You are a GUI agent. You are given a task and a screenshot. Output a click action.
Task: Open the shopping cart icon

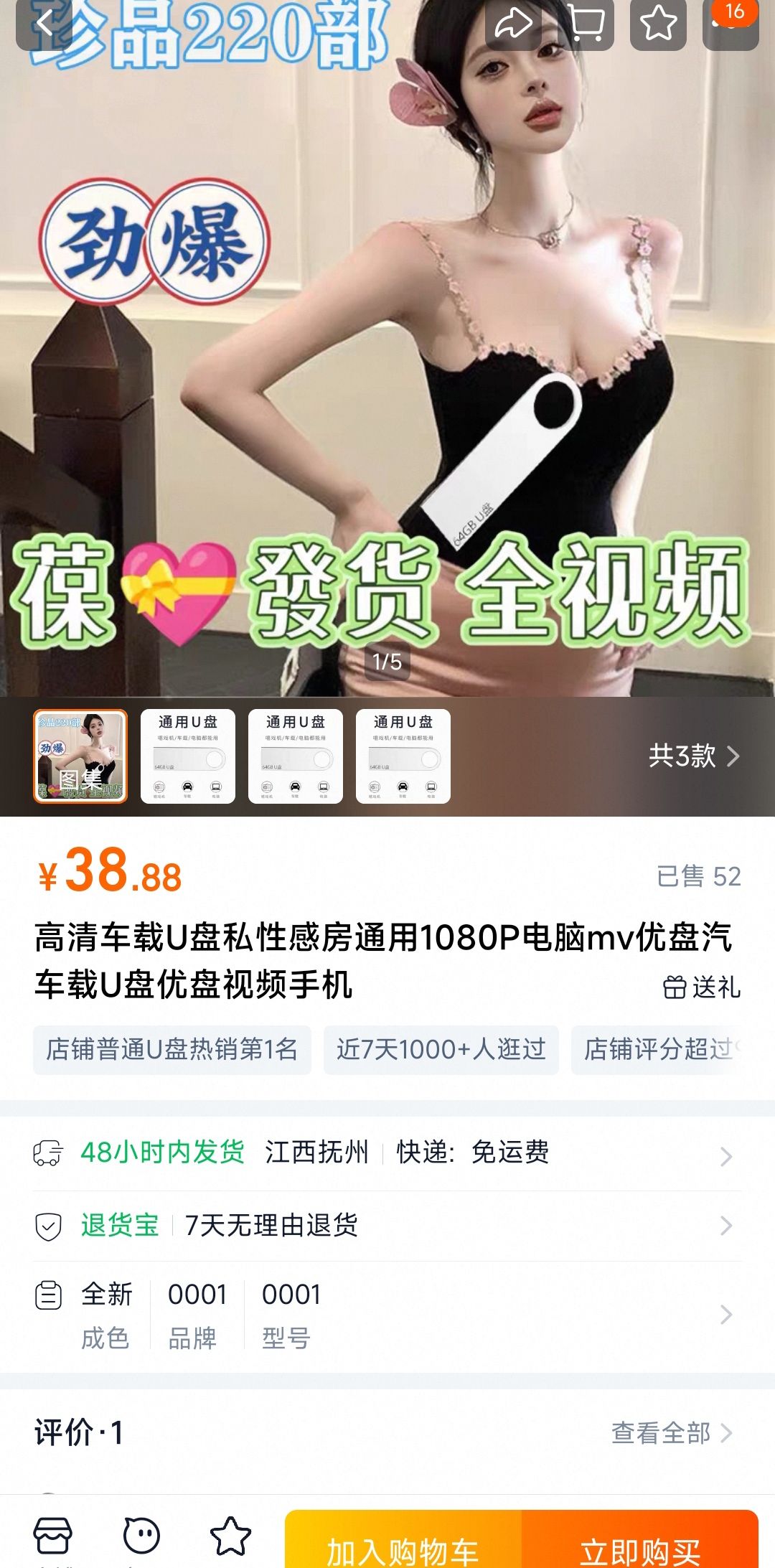pyautogui.click(x=586, y=24)
